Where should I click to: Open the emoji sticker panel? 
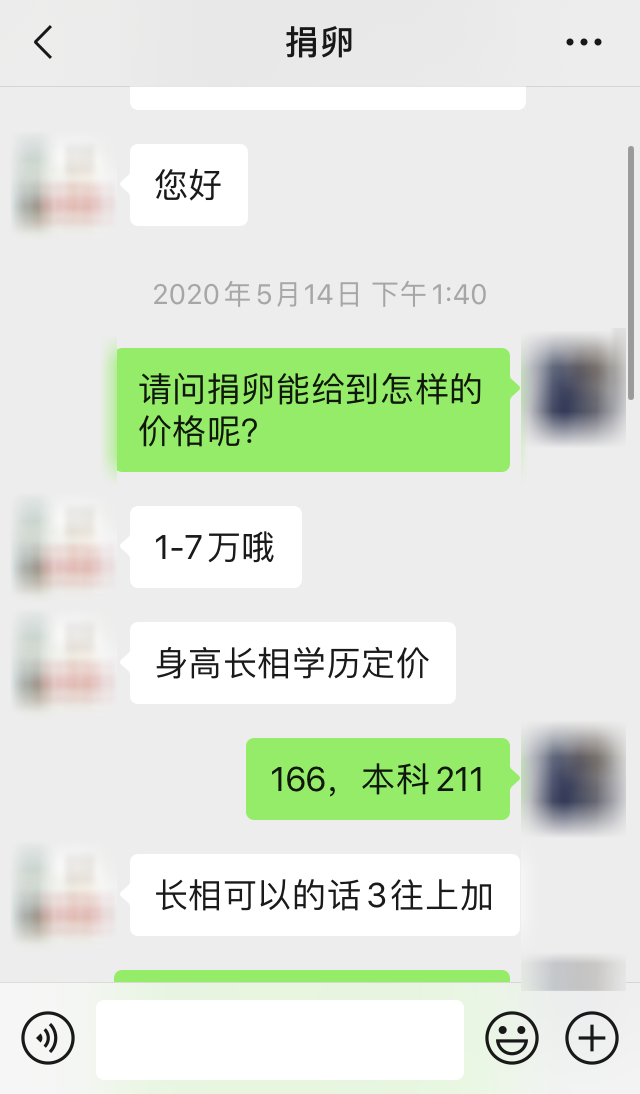pyautogui.click(x=512, y=1040)
